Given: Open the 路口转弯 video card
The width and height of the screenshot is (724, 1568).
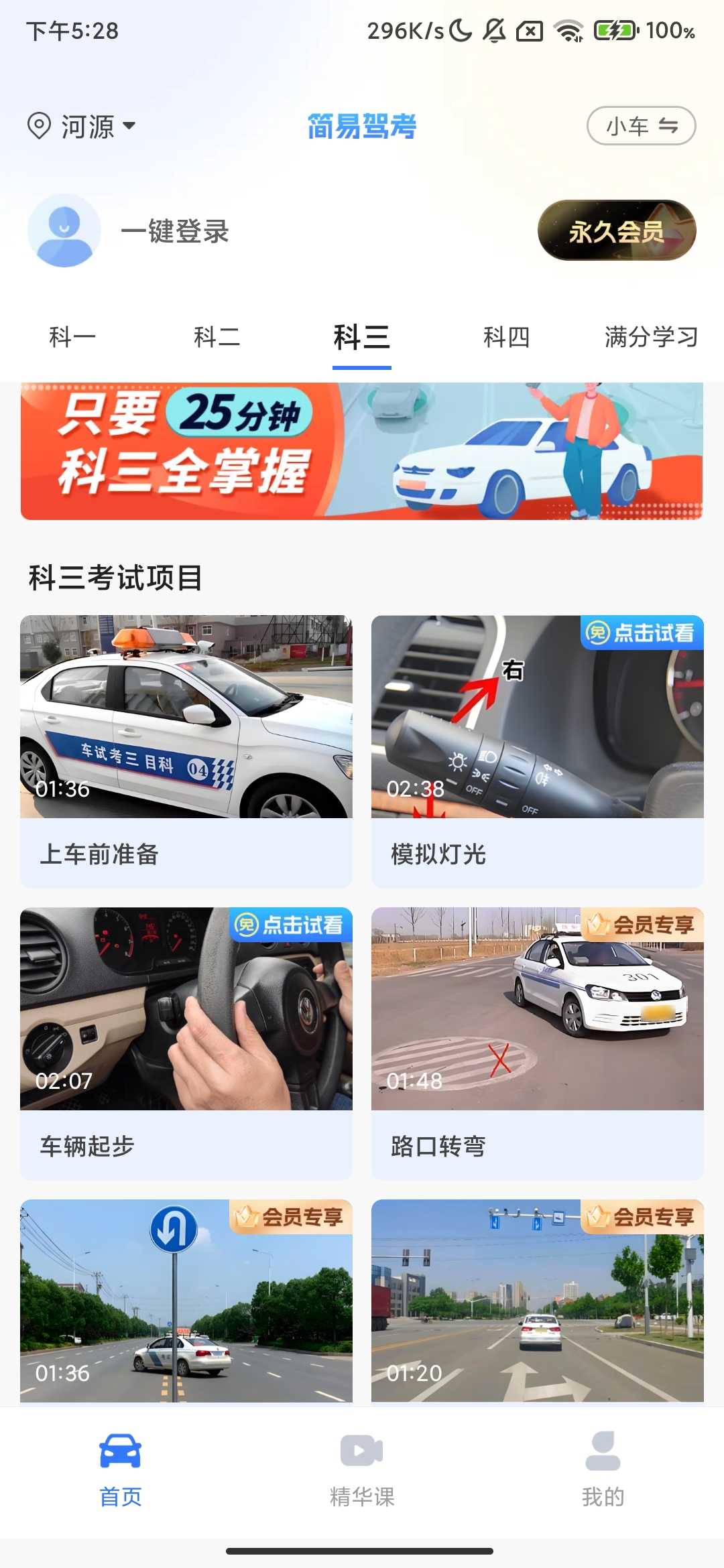Looking at the screenshot, I should [x=537, y=1043].
